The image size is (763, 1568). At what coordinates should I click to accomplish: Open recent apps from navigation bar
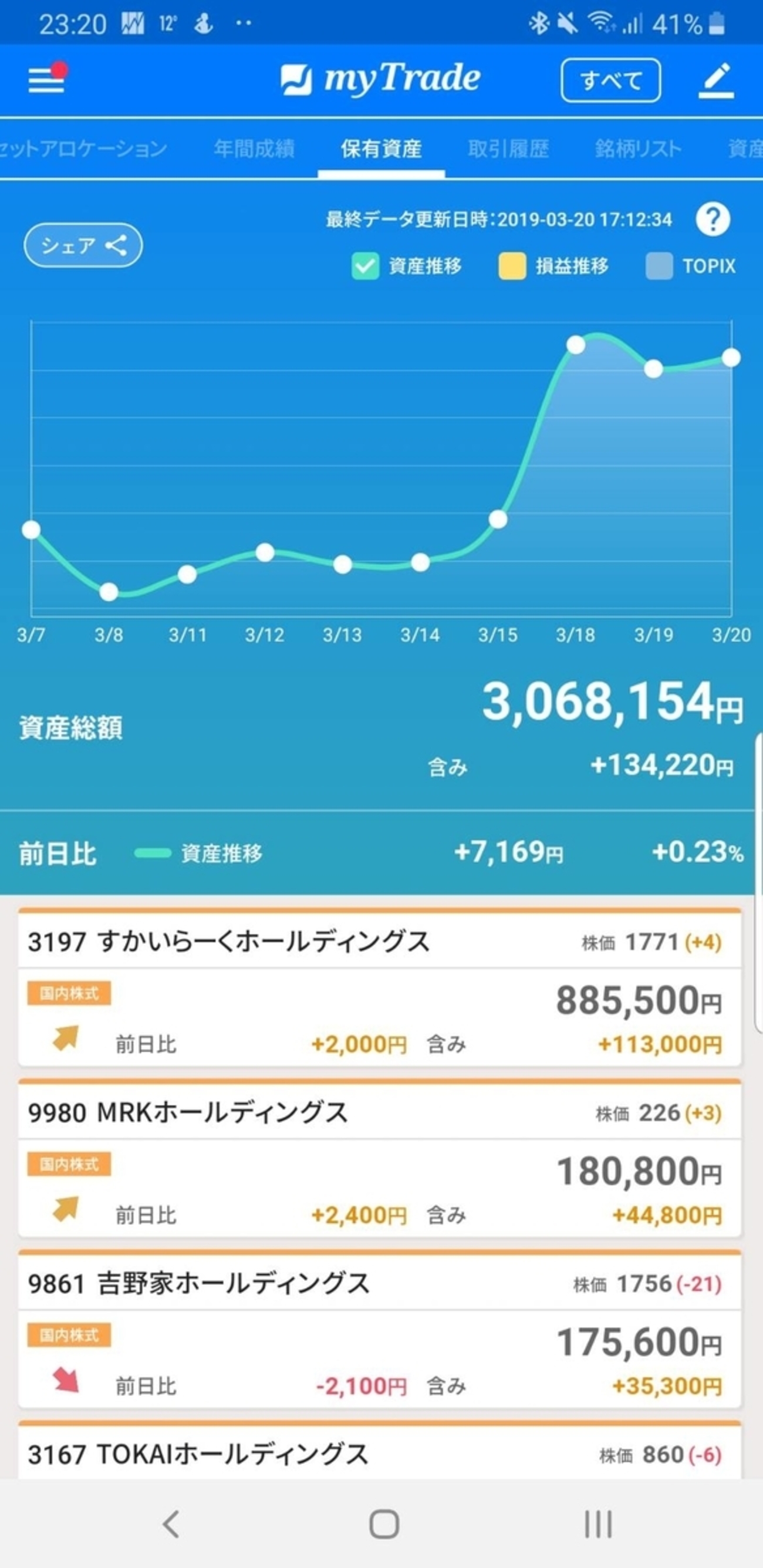point(597,1524)
